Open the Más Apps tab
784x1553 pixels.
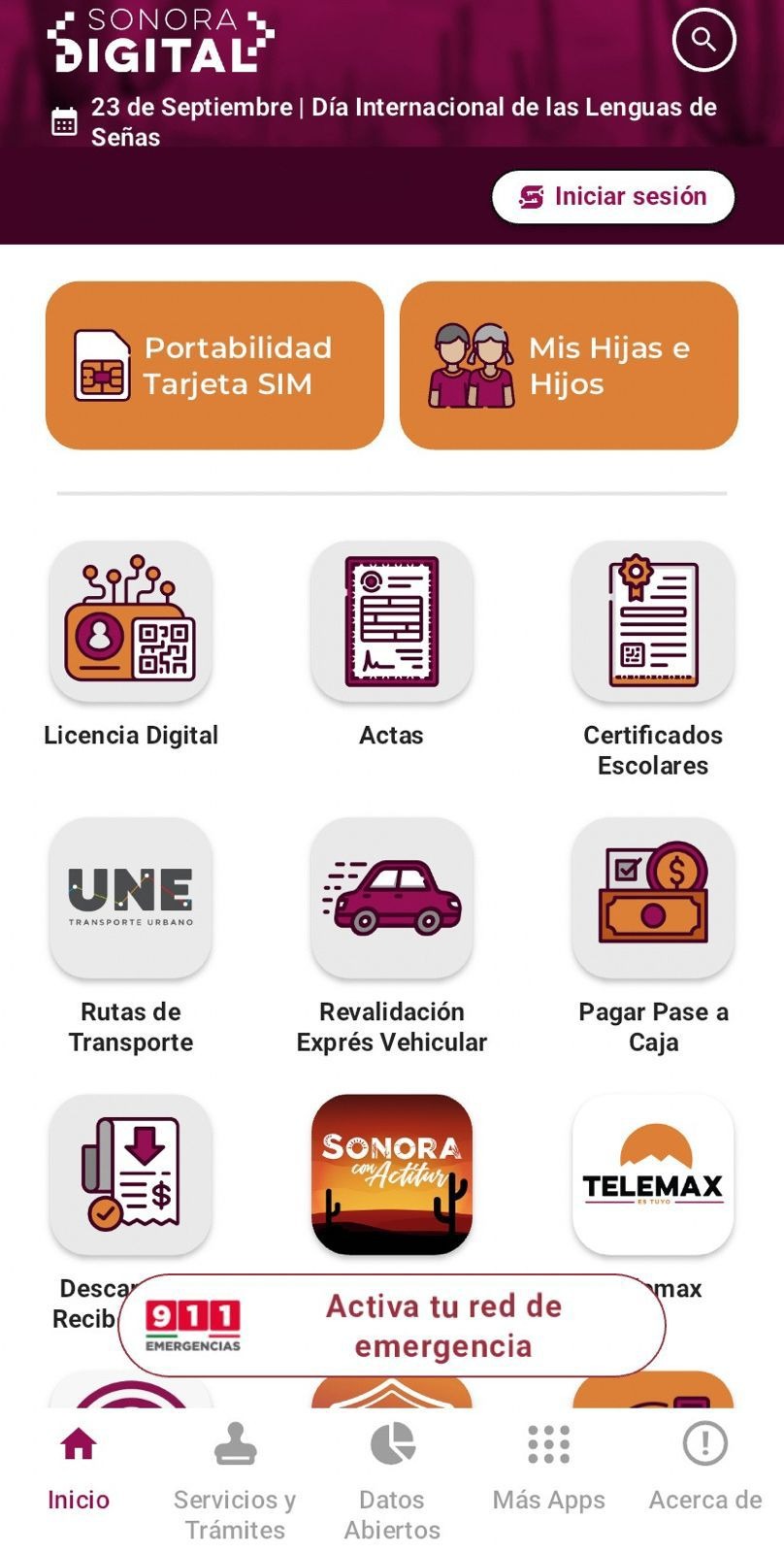(x=549, y=1469)
